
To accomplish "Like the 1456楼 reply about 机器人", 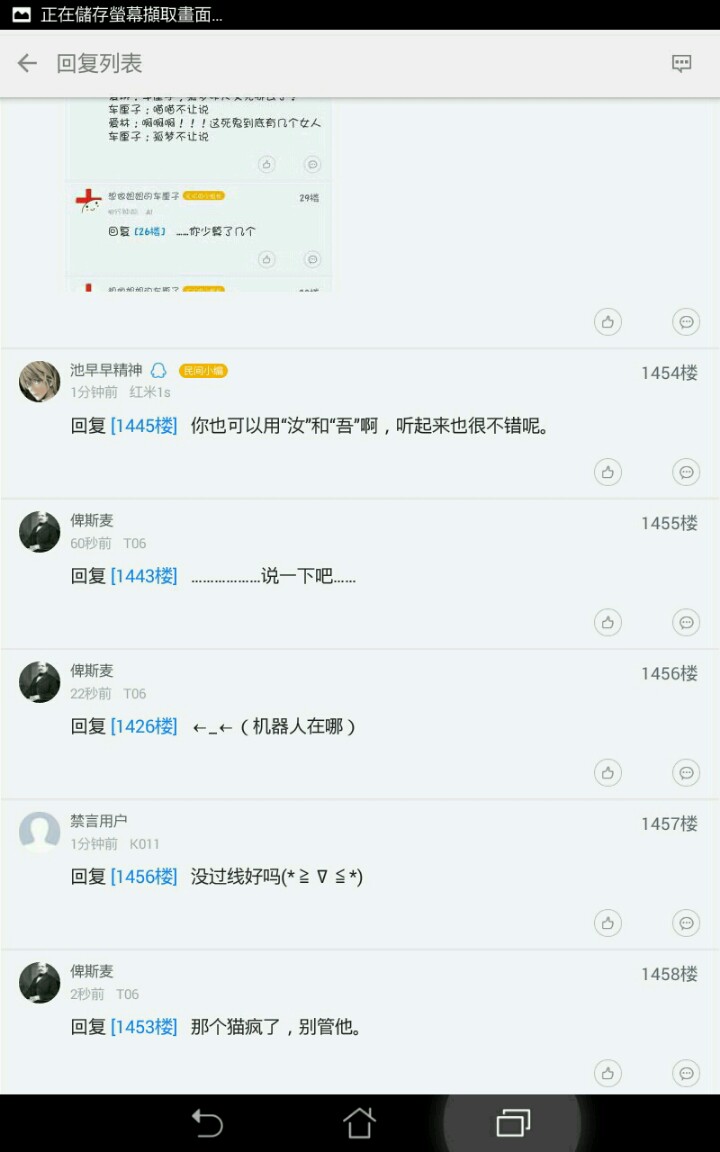I will click(608, 772).
